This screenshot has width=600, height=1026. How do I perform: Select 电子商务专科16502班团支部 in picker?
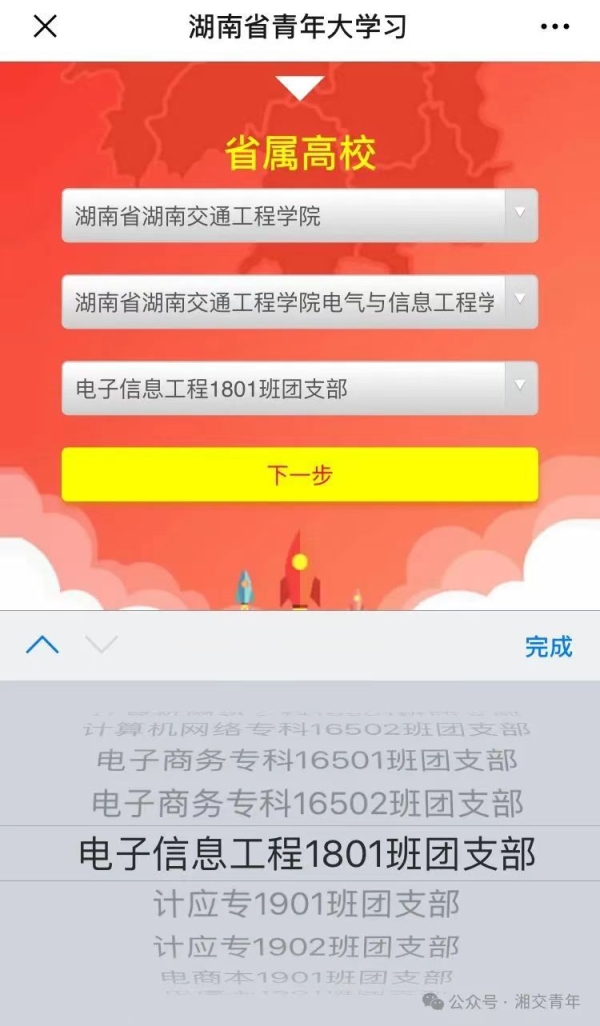click(x=307, y=803)
